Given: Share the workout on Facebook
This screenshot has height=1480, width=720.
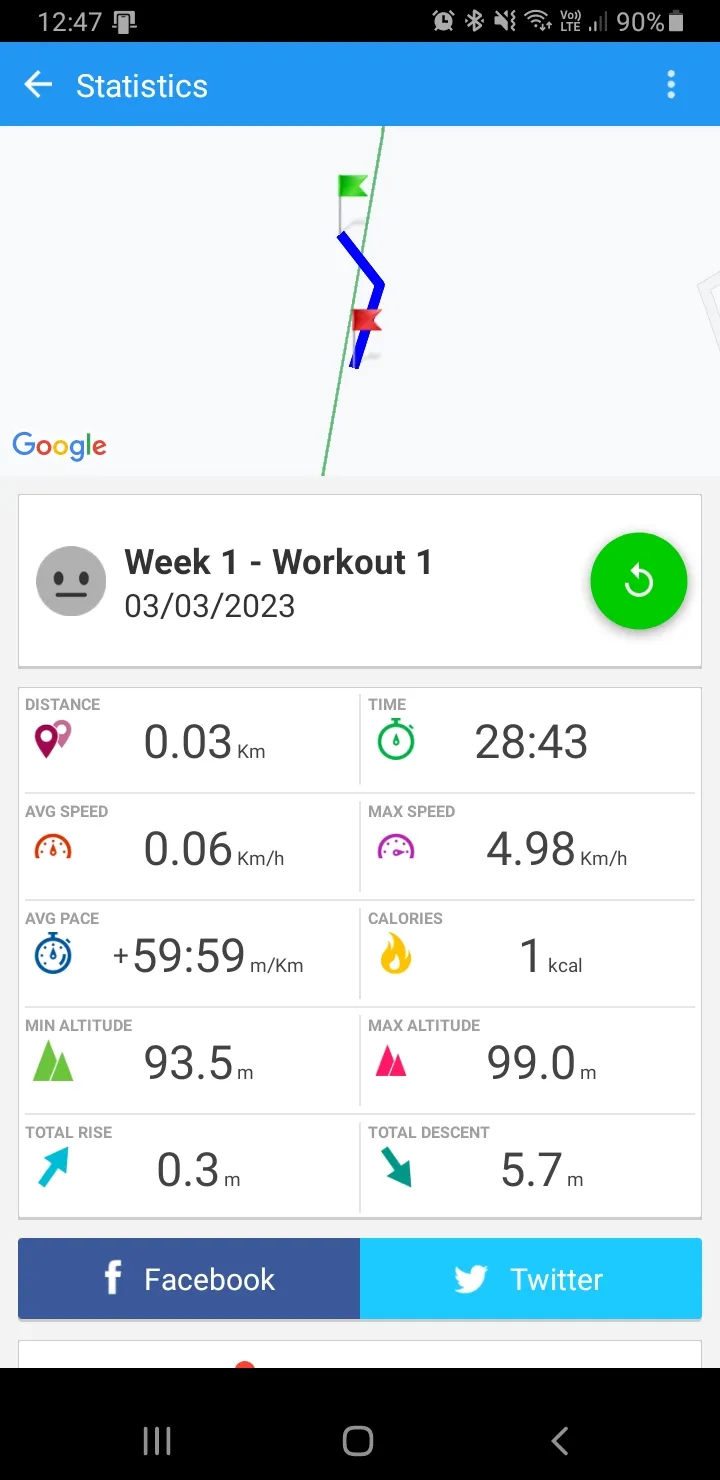Looking at the screenshot, I should click(188, 1278).
